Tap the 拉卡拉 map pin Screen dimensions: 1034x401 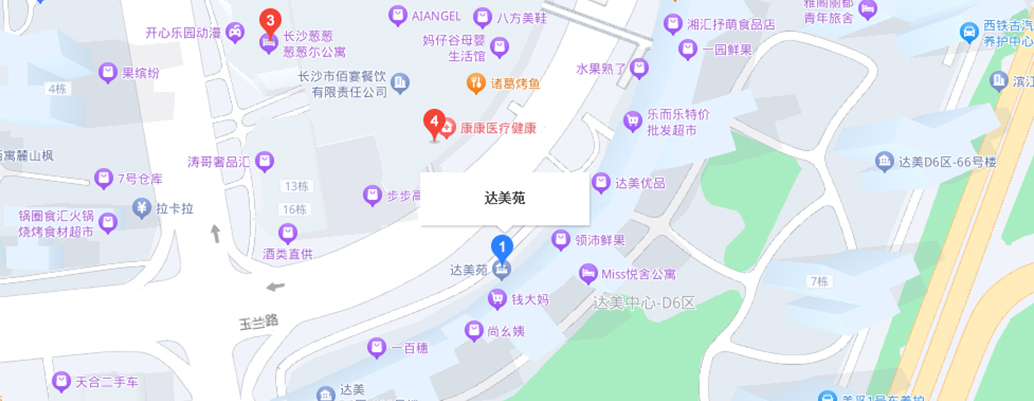(142, 208)
